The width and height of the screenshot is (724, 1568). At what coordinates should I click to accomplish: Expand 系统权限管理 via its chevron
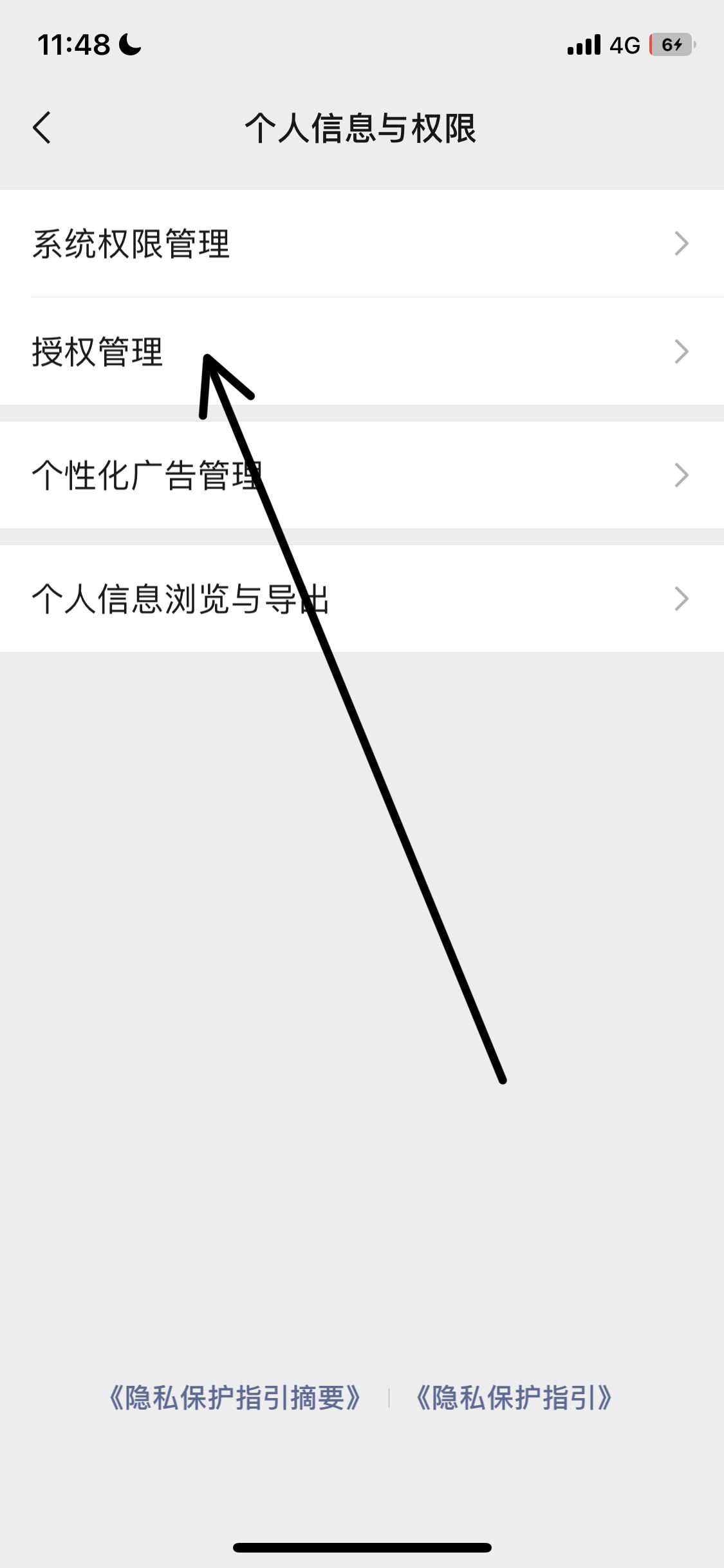point(680,242)
